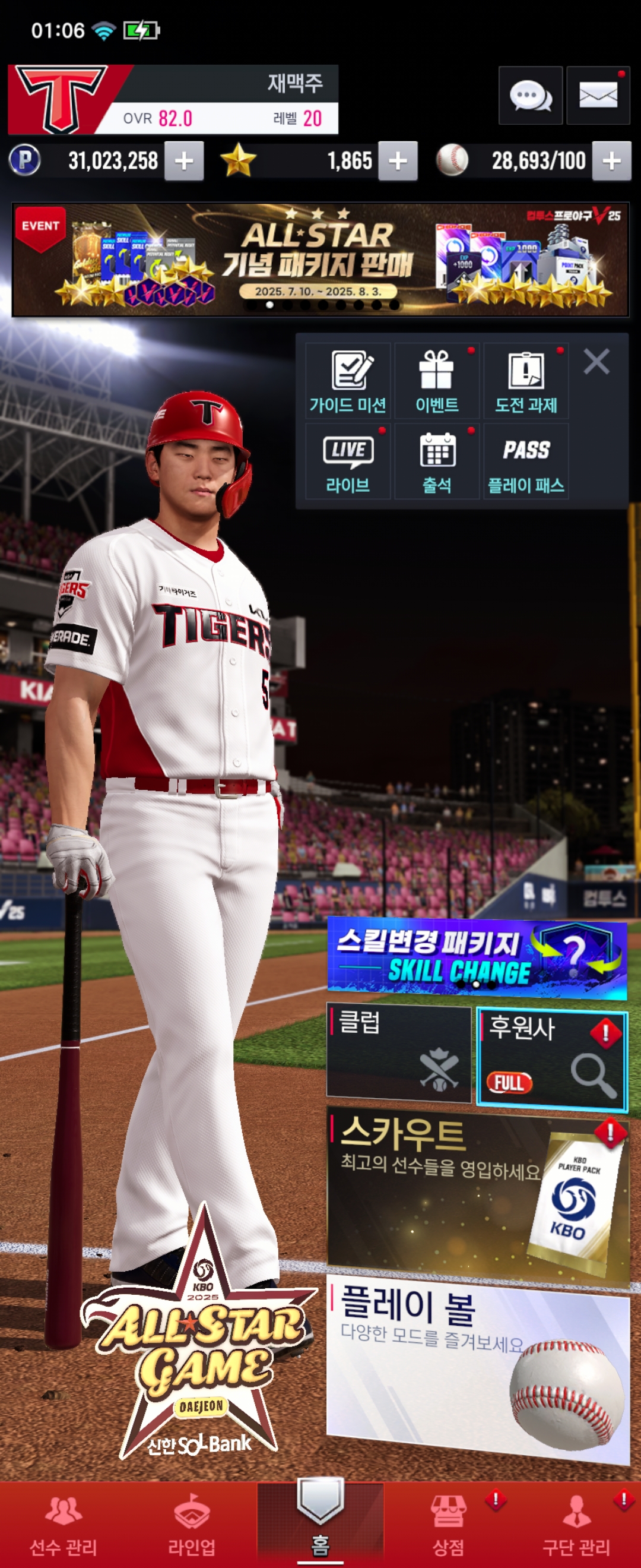Viewport: 641px width, 1568px height.
Task: Open the 후원사 sponsor card
Action: click(x=551, y=1058)
